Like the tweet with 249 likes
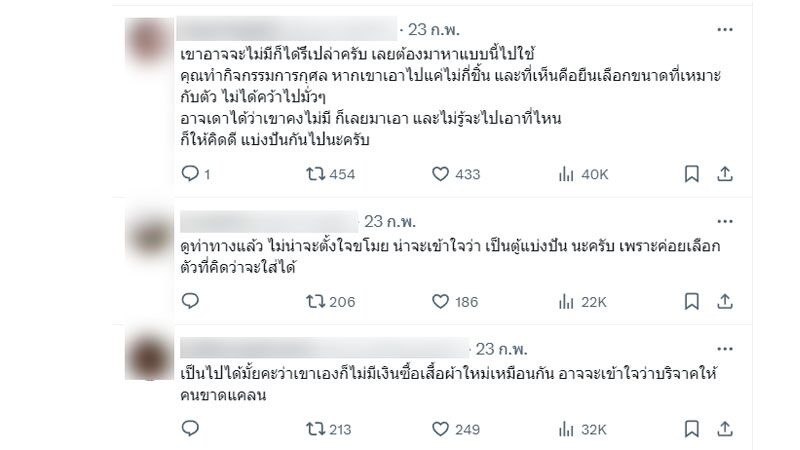The image size is (800, 450). pos(440,429)
